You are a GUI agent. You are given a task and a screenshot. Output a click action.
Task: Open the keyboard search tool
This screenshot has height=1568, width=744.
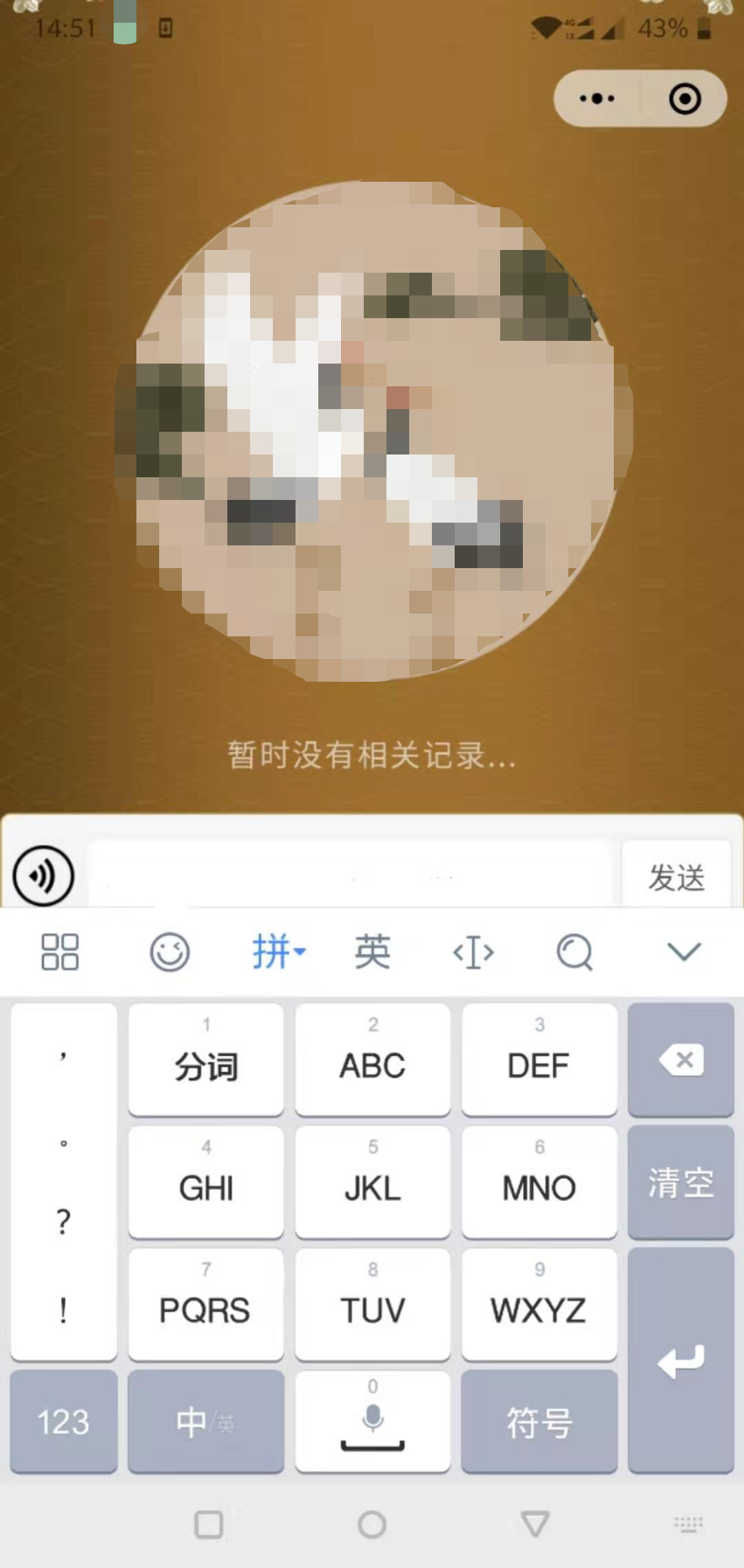575,952
